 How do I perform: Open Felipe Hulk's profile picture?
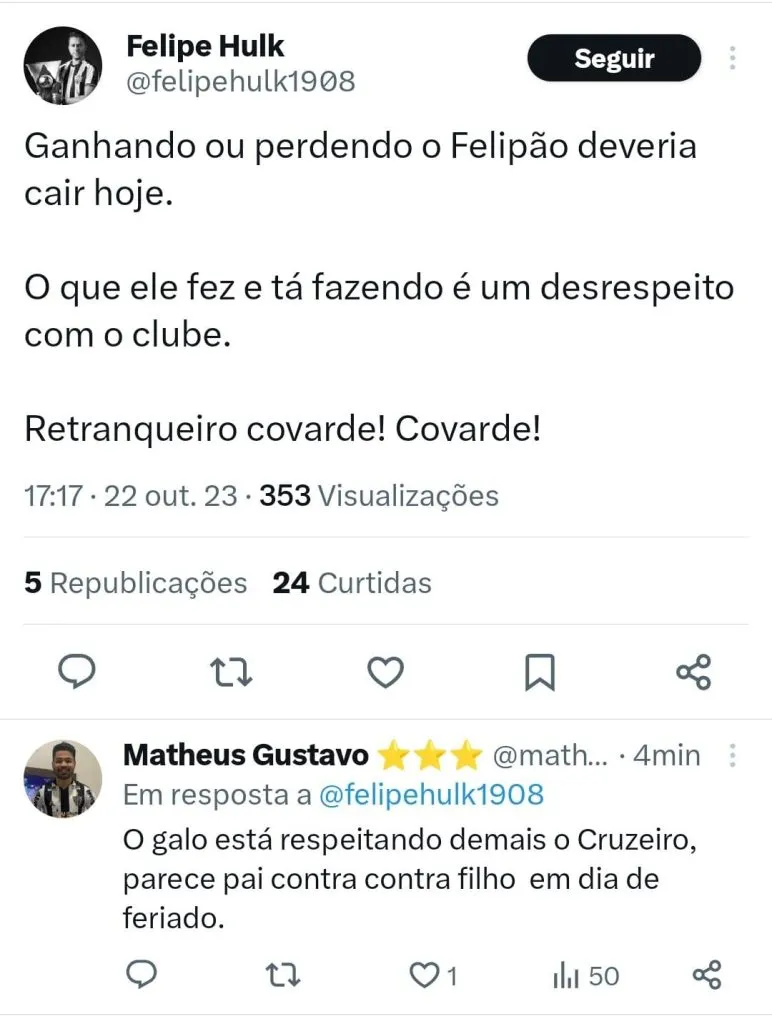(63, 66)
